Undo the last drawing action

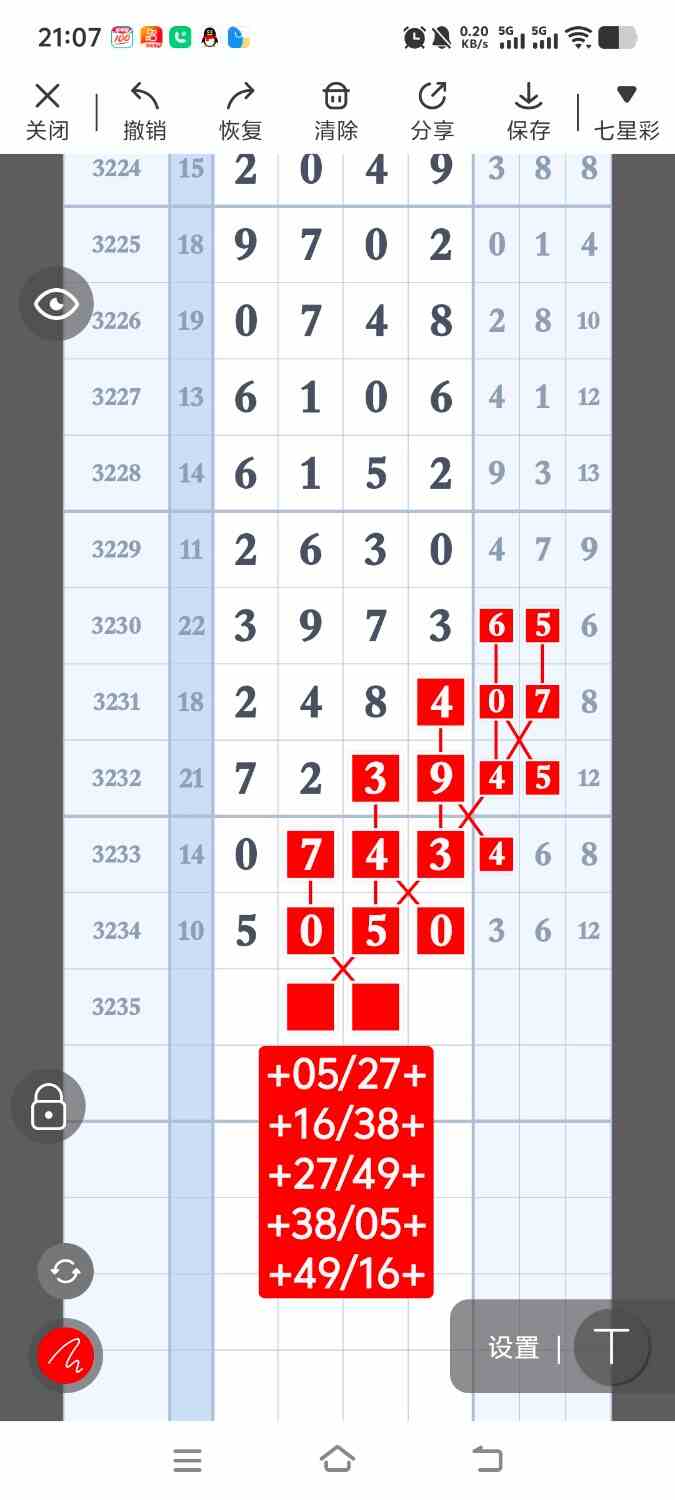pos(145,111)
